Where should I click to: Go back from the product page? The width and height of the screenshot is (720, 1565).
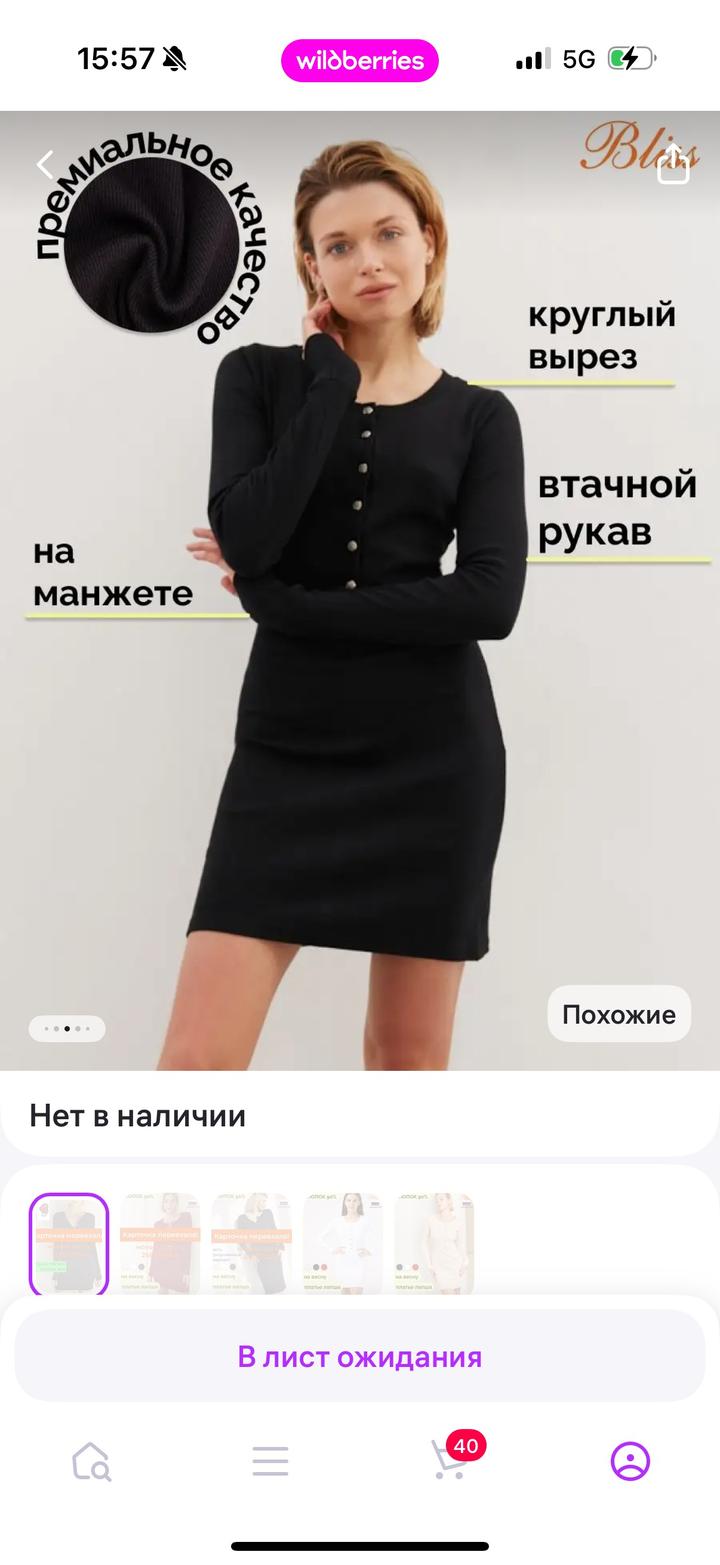pyautogui.click(x=45, y=165)
